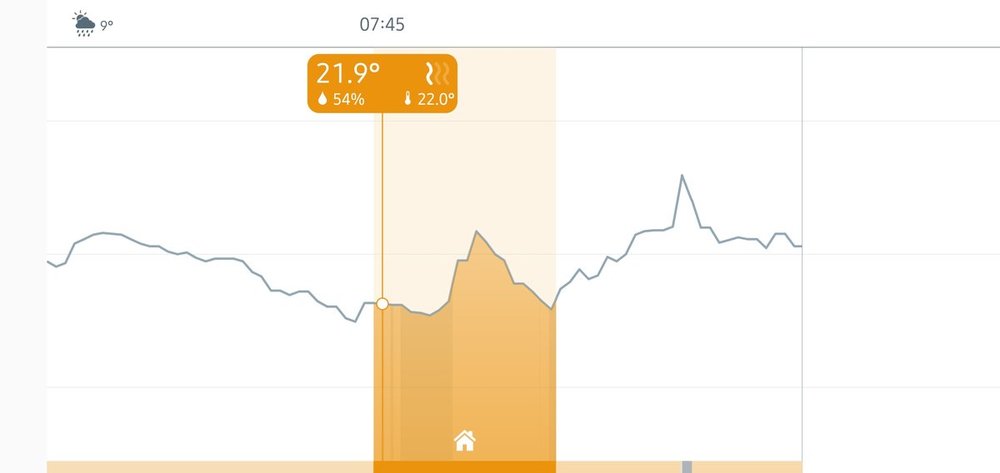Tap the 21.9° temperature info tooltip

coord(383,84)
